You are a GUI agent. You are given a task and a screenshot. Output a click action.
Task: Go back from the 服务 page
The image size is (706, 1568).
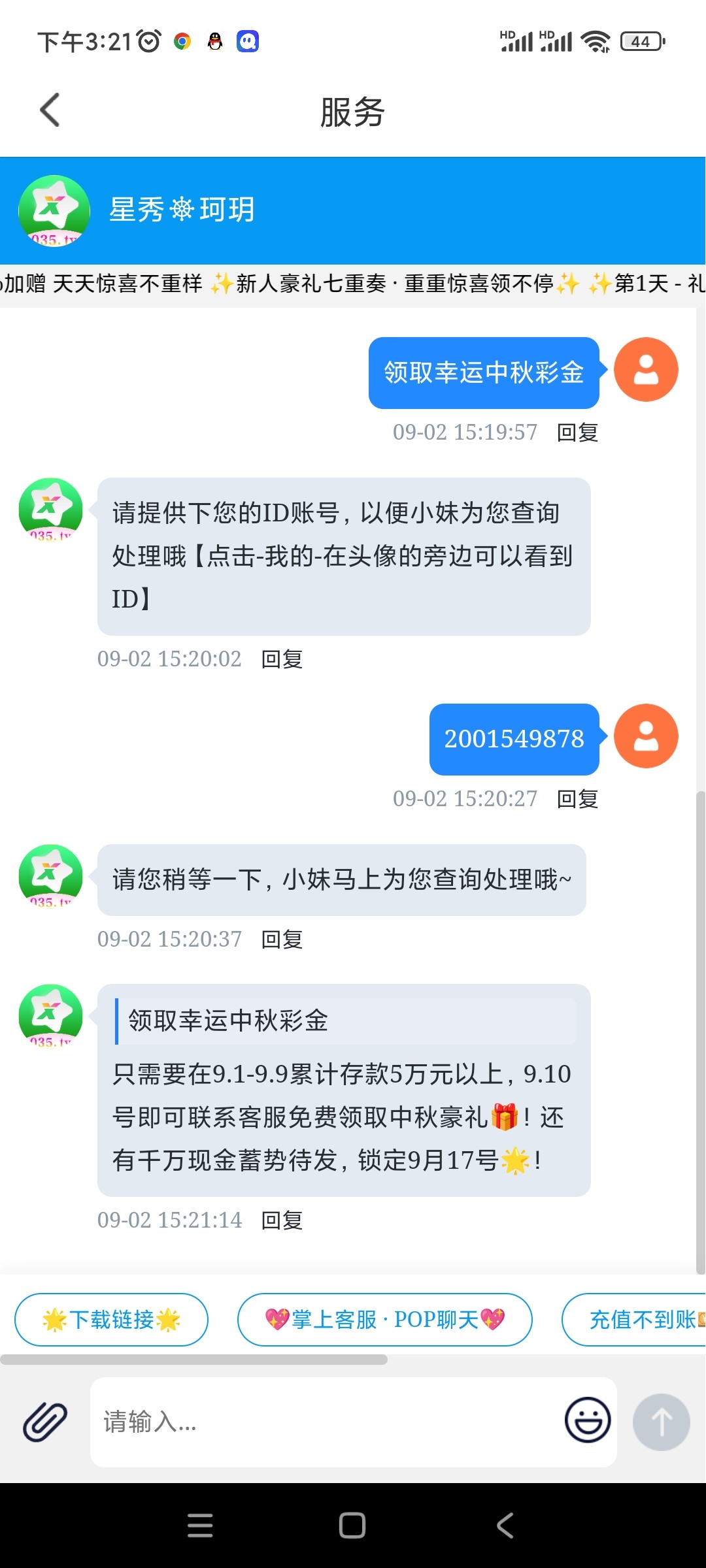pyautogui.click(x=50, y=110)
